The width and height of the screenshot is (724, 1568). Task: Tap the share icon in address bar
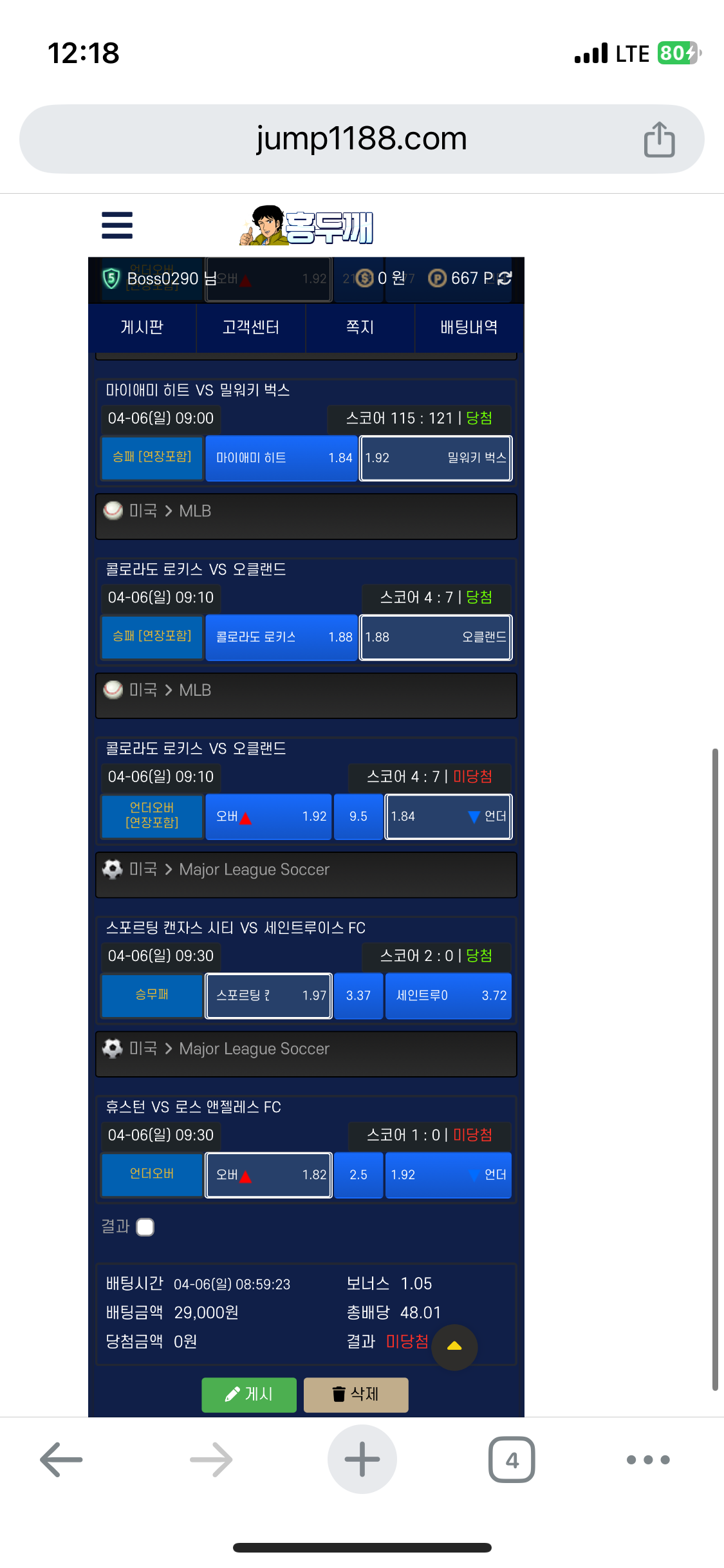pyautogui.click(x=659, y=139)
